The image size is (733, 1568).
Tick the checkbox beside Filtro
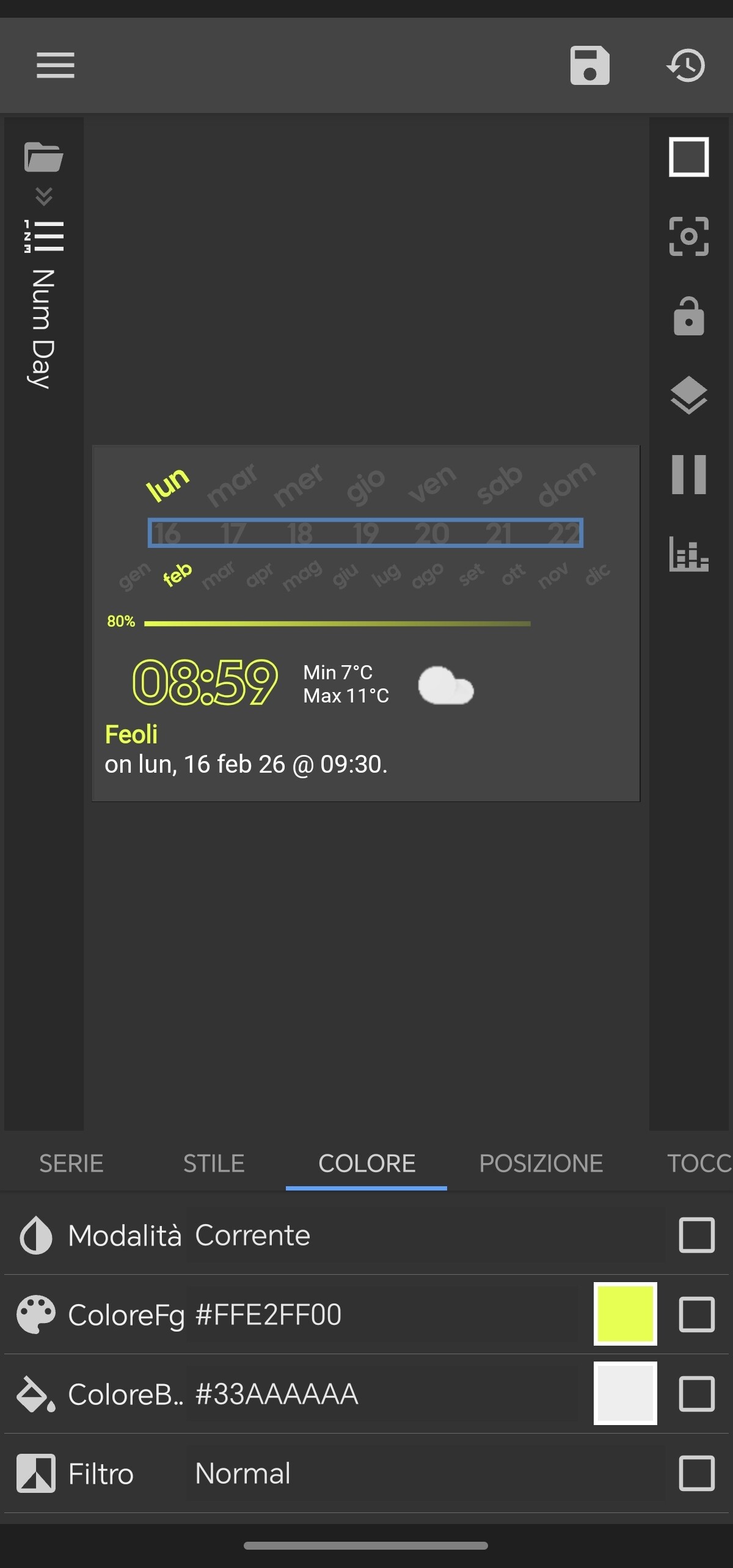[x=696, y=1473]
